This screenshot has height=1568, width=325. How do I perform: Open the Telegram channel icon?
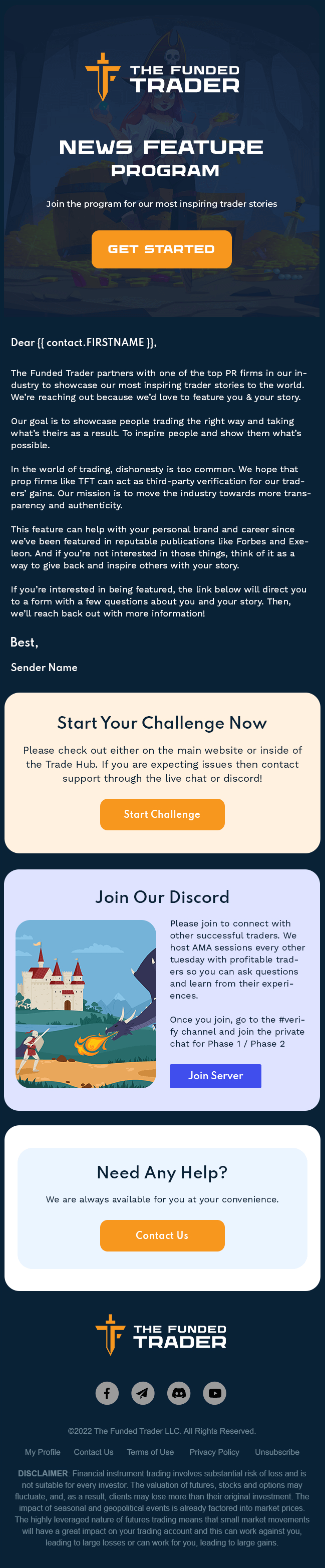pyautogui.click(x=143, y=1393)
